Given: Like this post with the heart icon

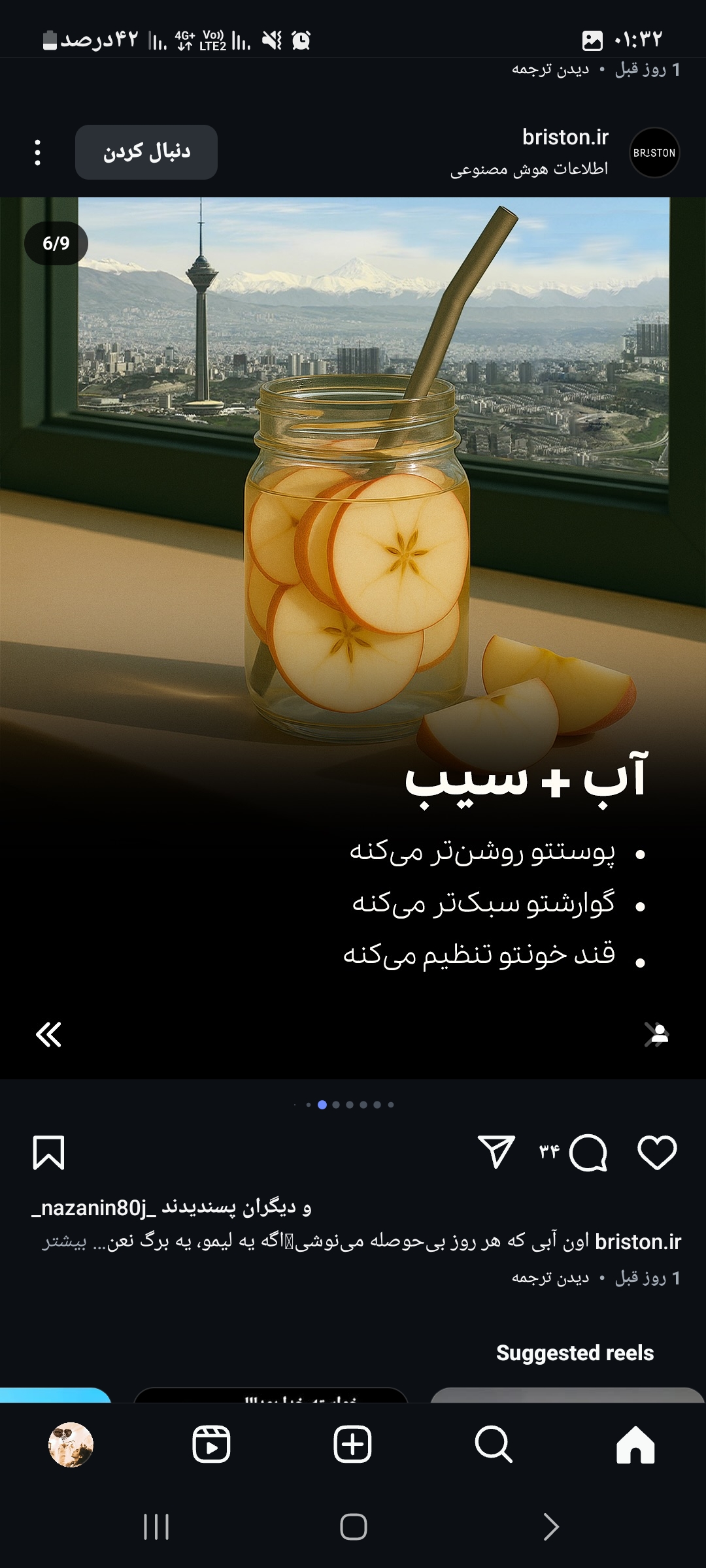Looking at the screenshot, I should click(656, 1152).
